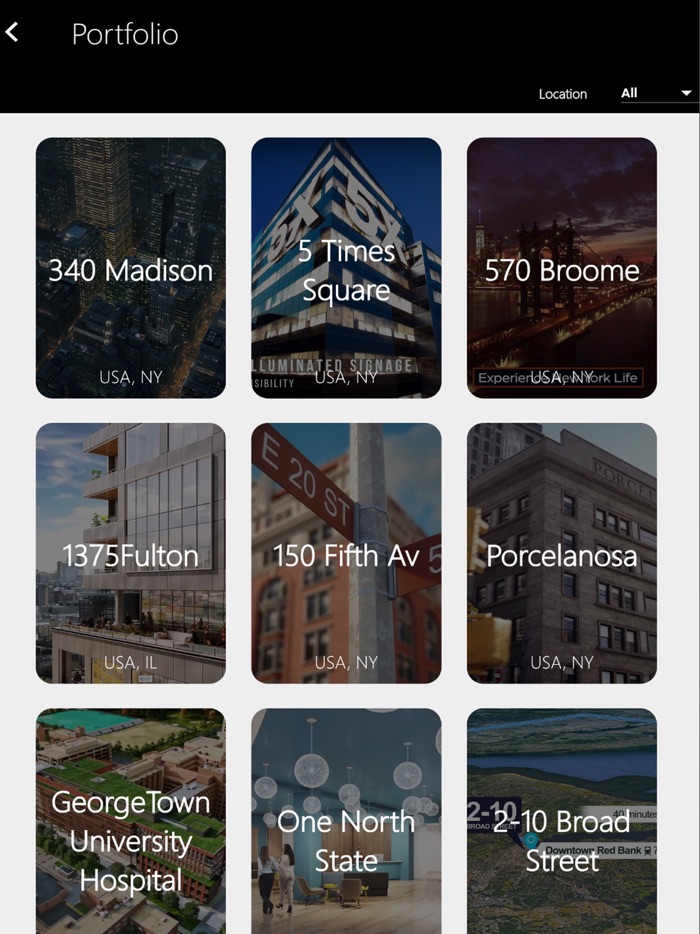Select the 570 Broome card
This screenshot has height=934, width=700.
(562, 268)
